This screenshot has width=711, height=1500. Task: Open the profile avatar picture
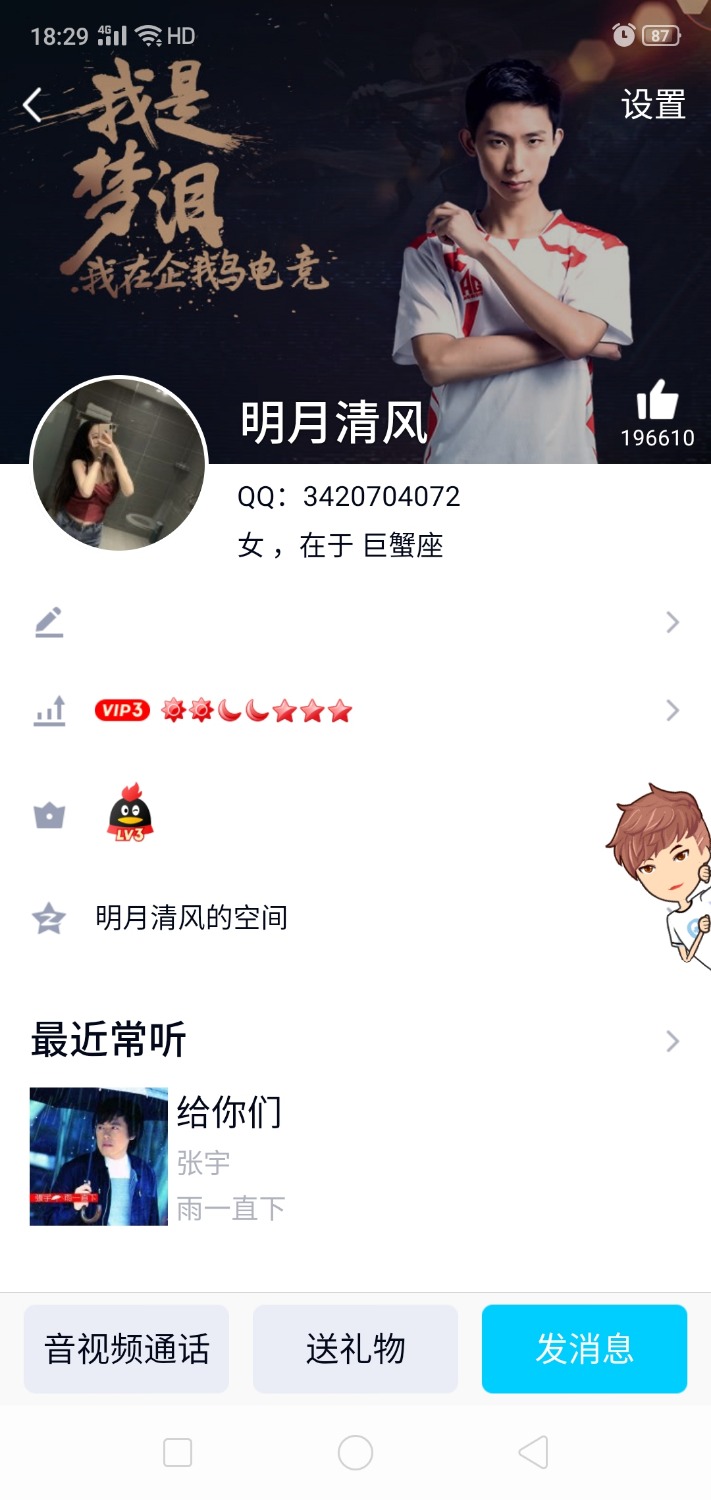point(119,464)
